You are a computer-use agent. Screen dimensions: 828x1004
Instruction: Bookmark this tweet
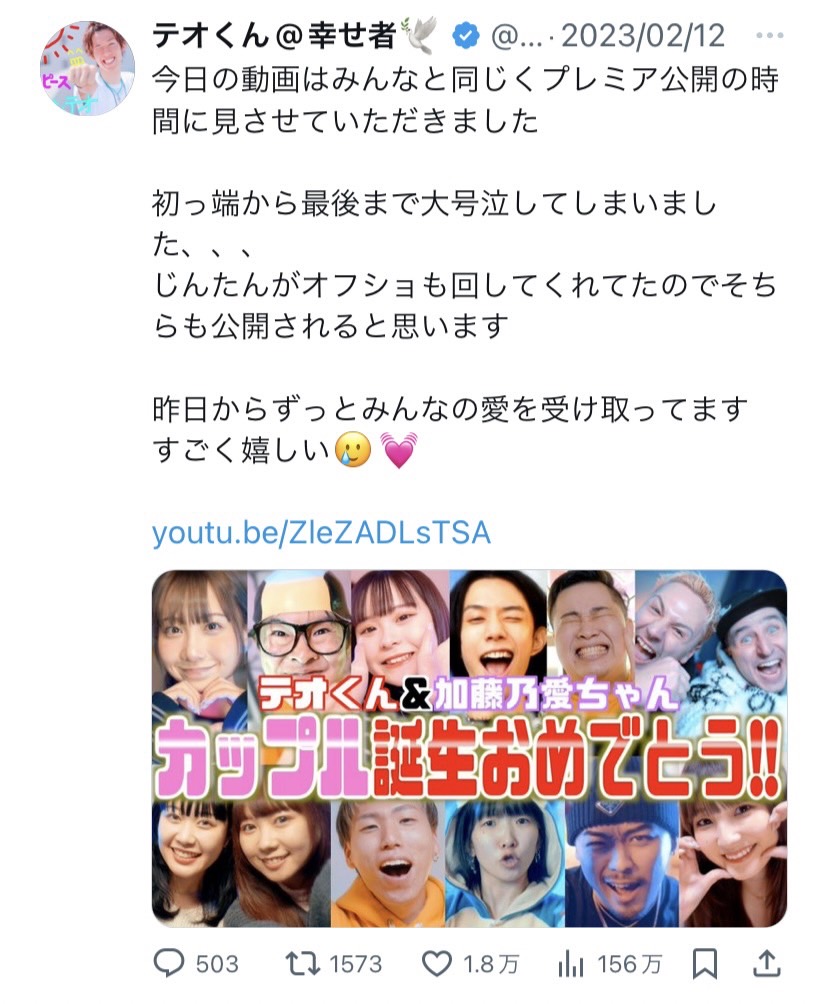point(705,963)
